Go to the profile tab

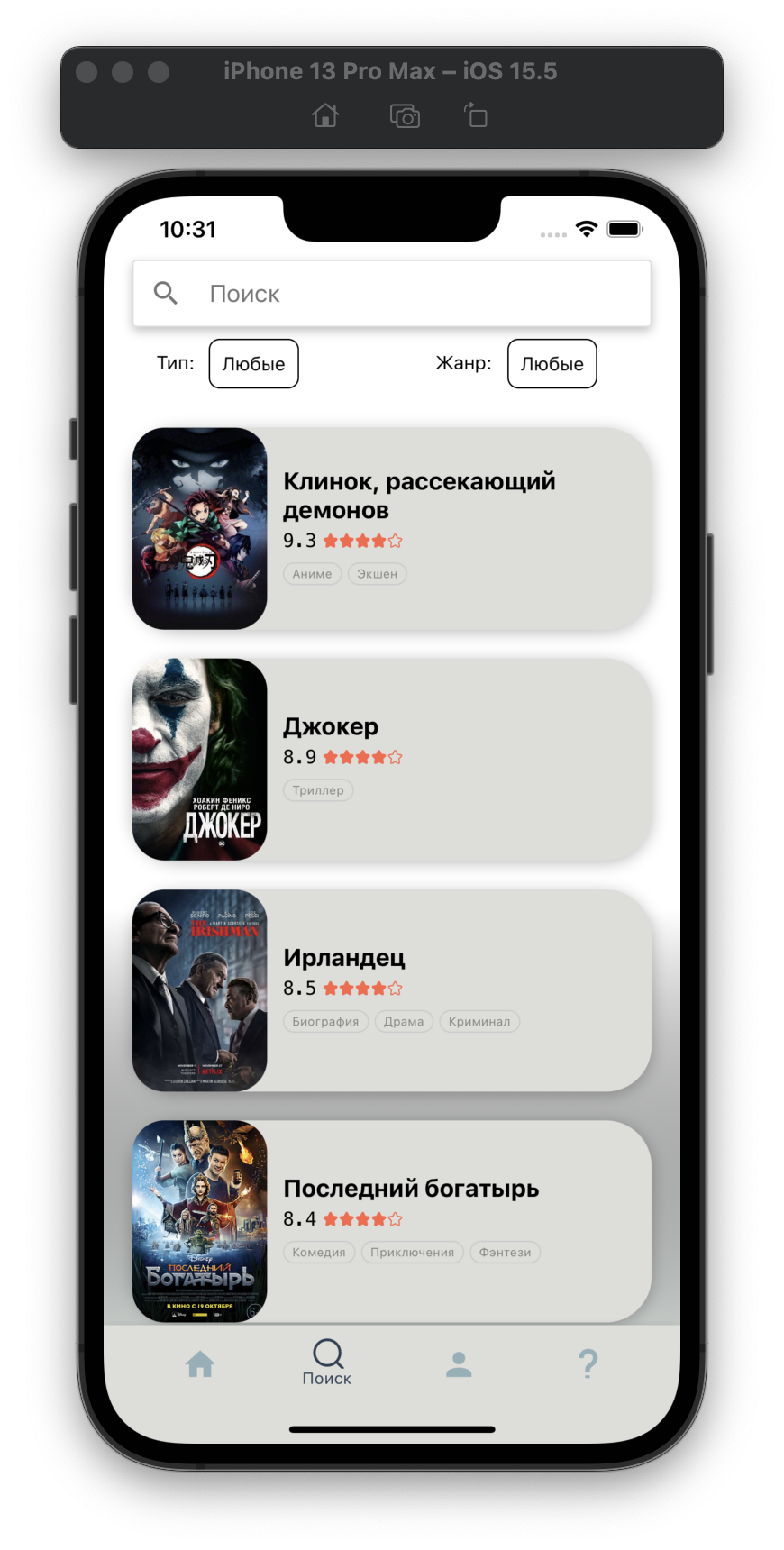pos(459,1364)
